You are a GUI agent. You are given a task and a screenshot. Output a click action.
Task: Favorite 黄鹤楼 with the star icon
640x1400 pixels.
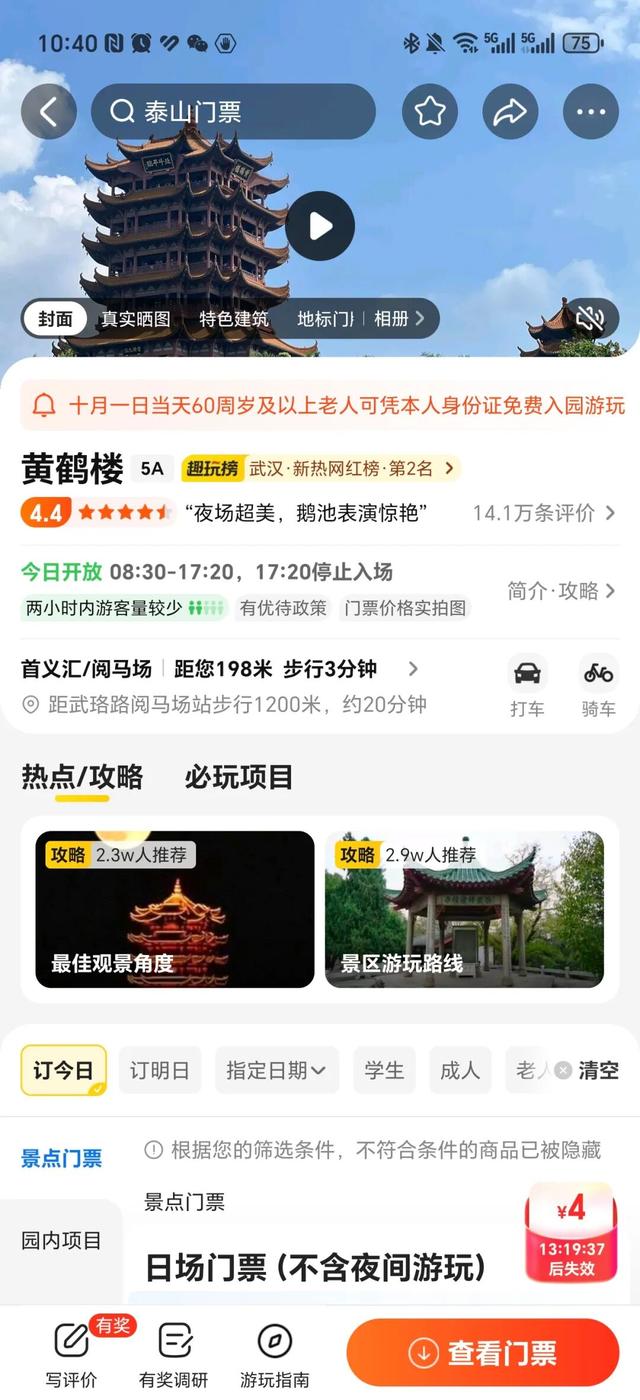coord(430,111)
